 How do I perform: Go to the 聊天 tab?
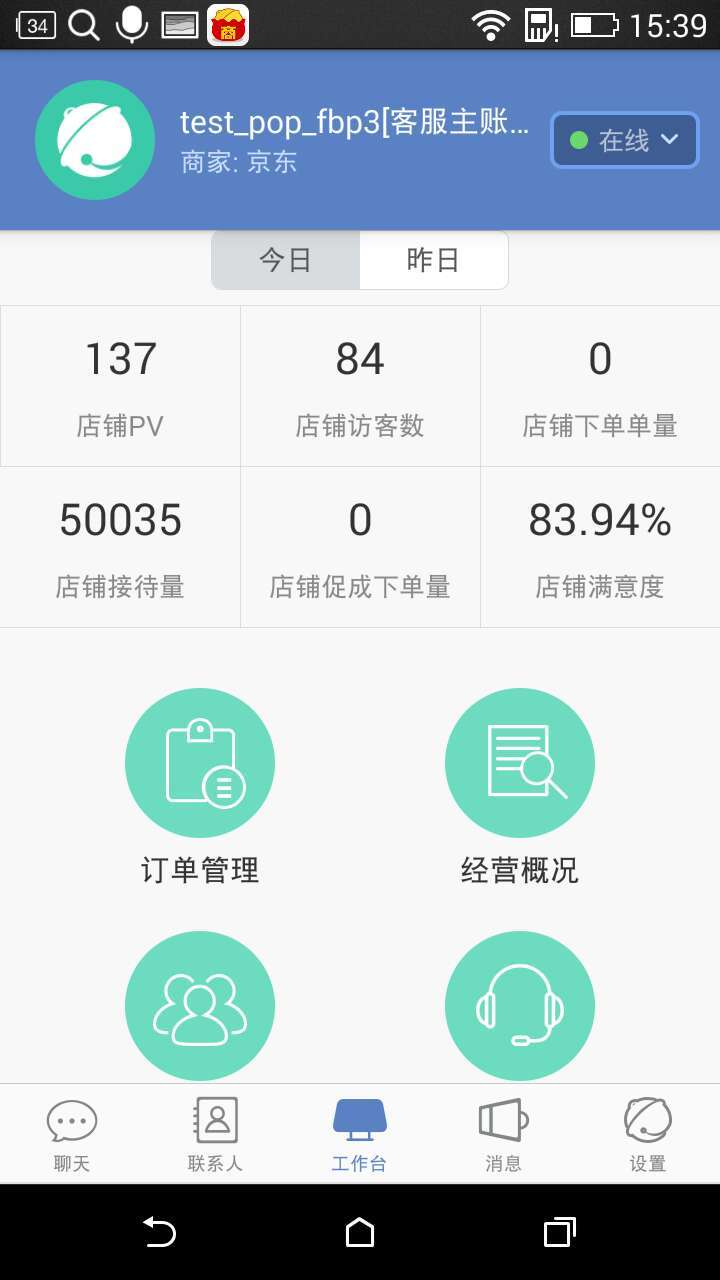pyautogui.click(x=72, y=1135)
